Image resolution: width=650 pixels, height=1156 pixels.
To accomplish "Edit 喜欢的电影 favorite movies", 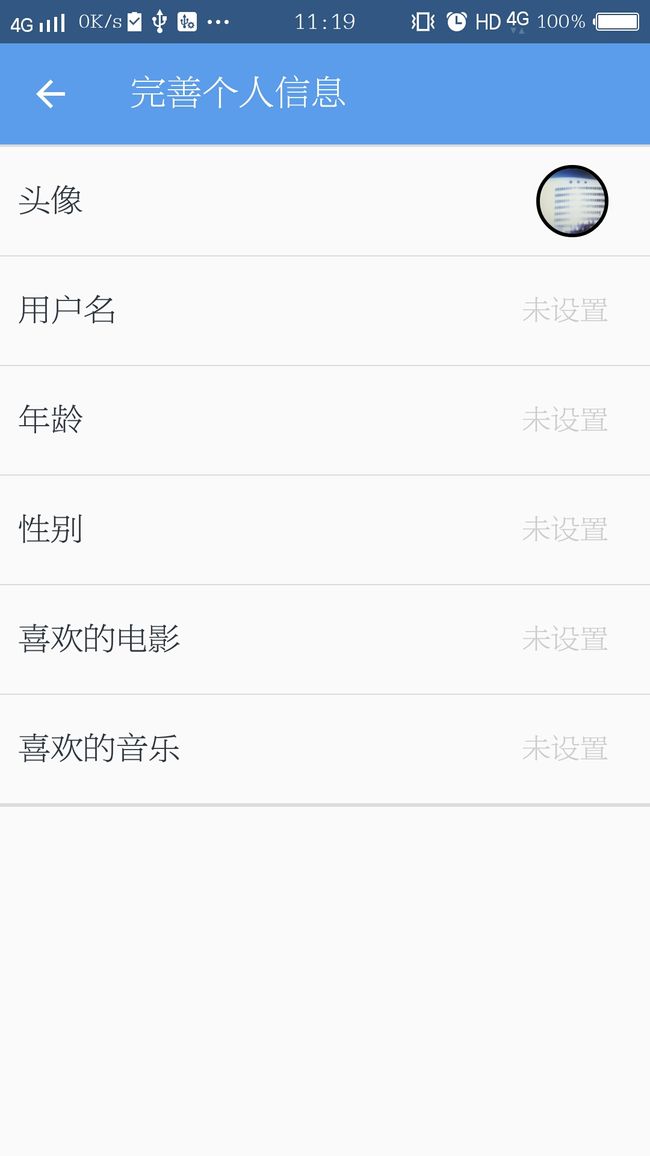I will click(x=325, y=639).
